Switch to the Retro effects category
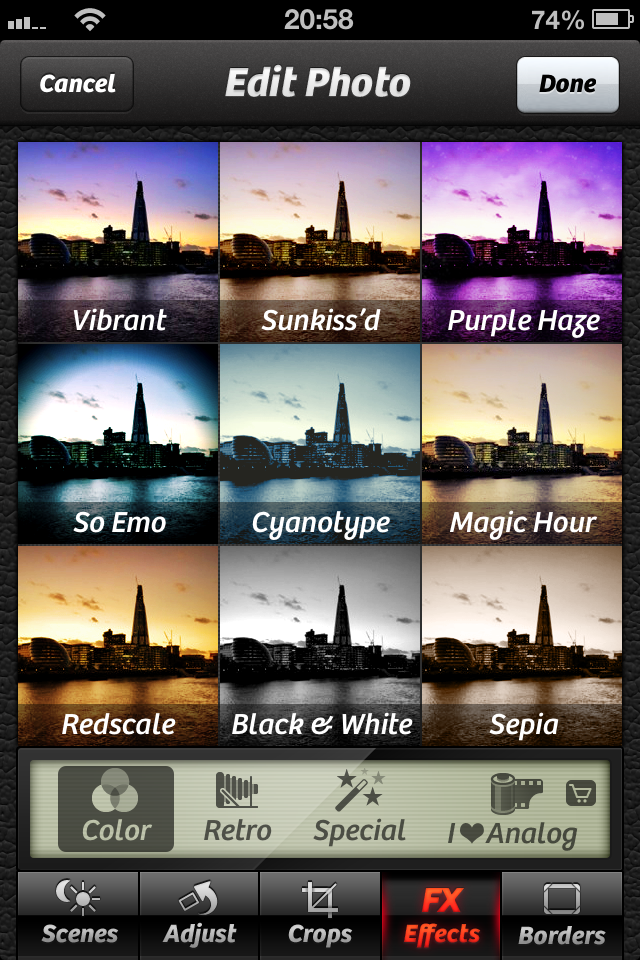Viewport: 640px width, 960px height. (238, 809)
